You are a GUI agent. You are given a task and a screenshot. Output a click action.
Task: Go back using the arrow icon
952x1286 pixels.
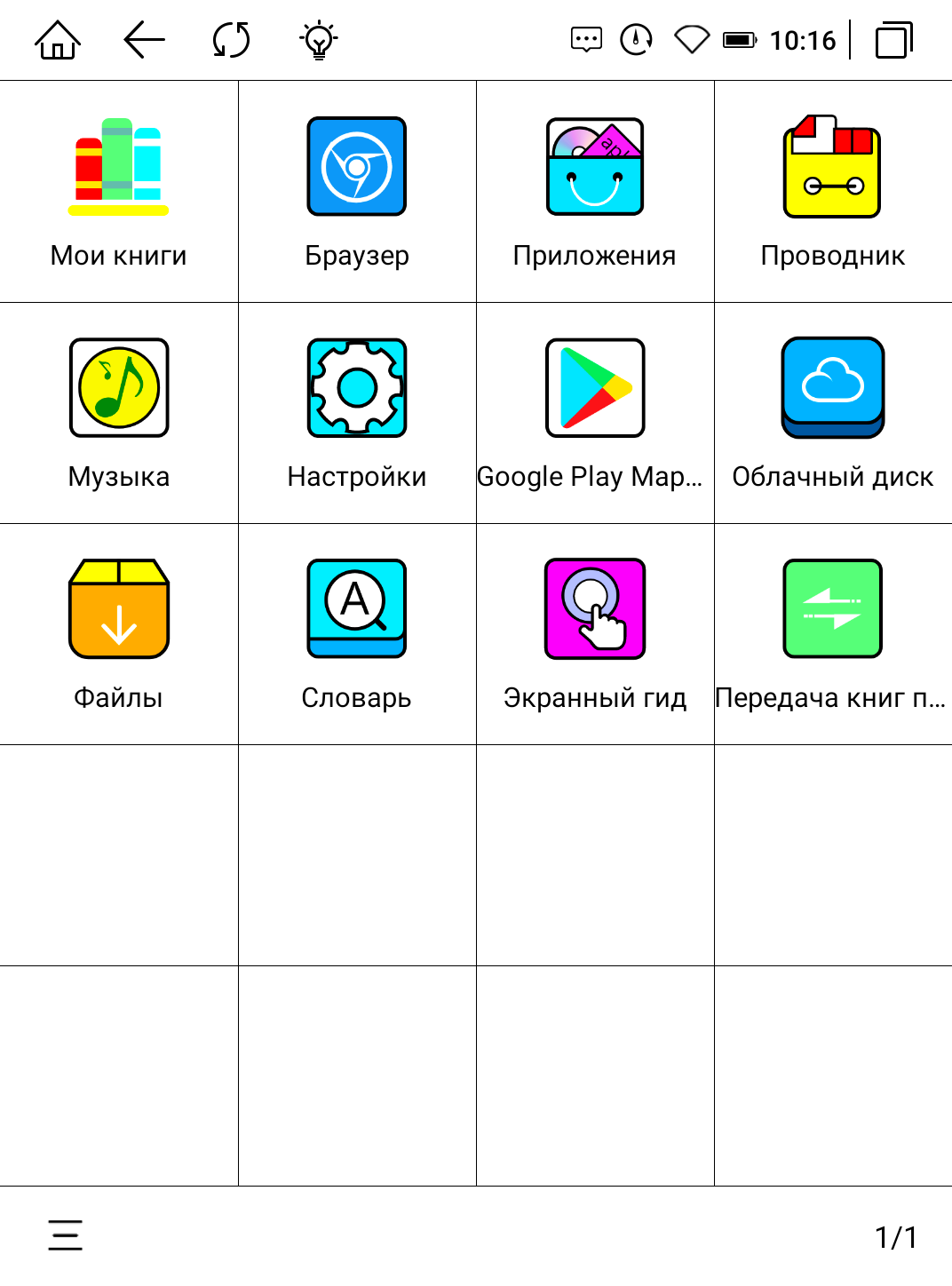coord(144,40)
